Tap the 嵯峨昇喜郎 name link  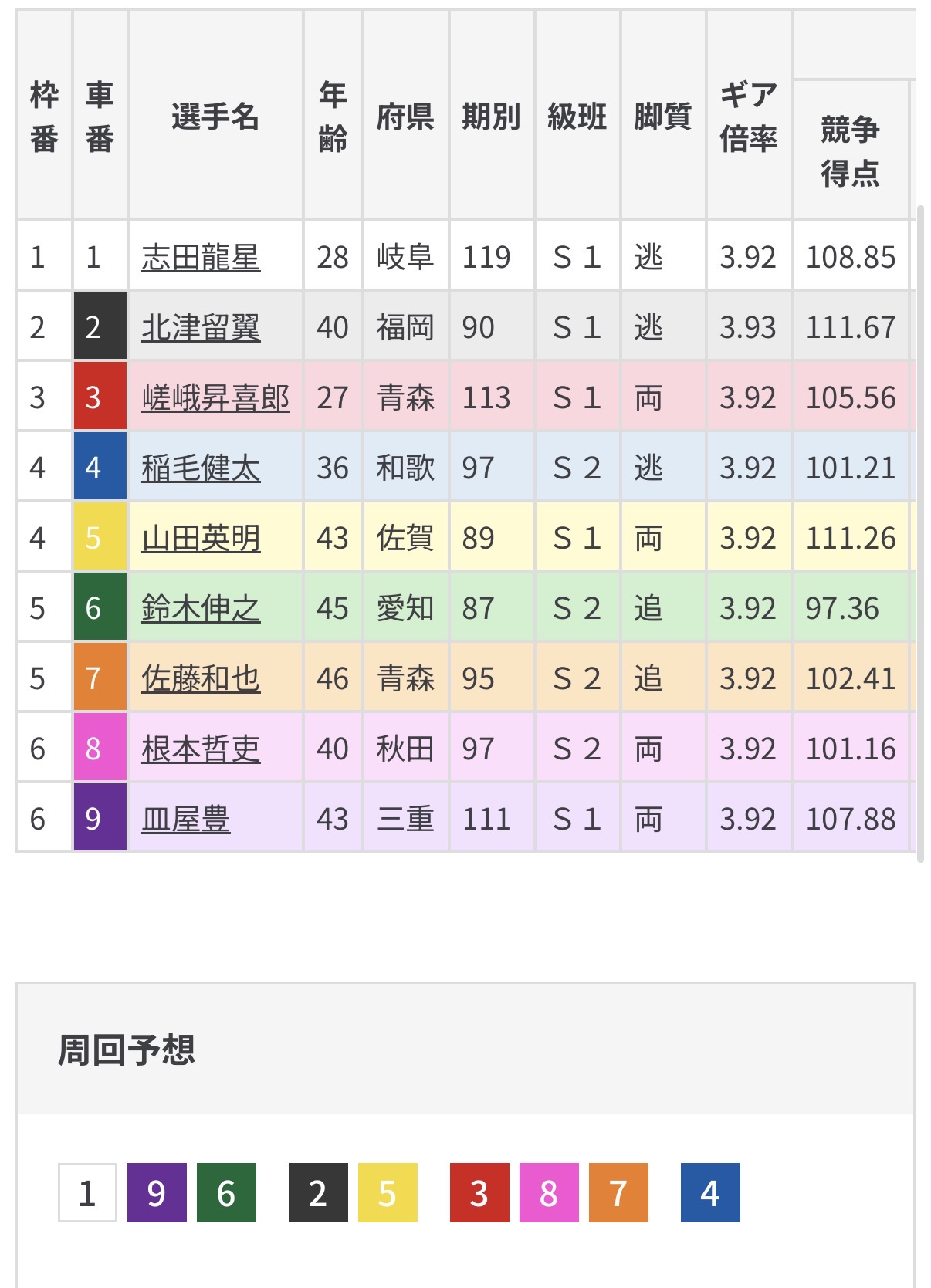[215, 397]
